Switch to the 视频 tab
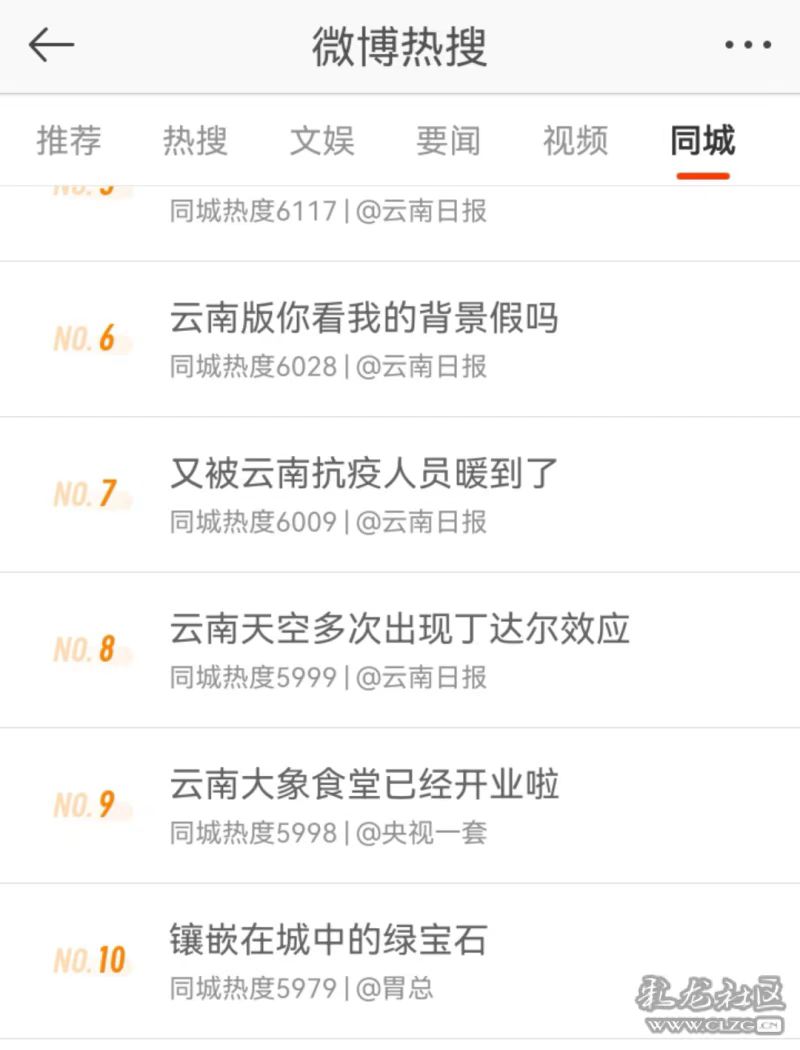Screen dimensions: 800x1050 coord(575,142)
